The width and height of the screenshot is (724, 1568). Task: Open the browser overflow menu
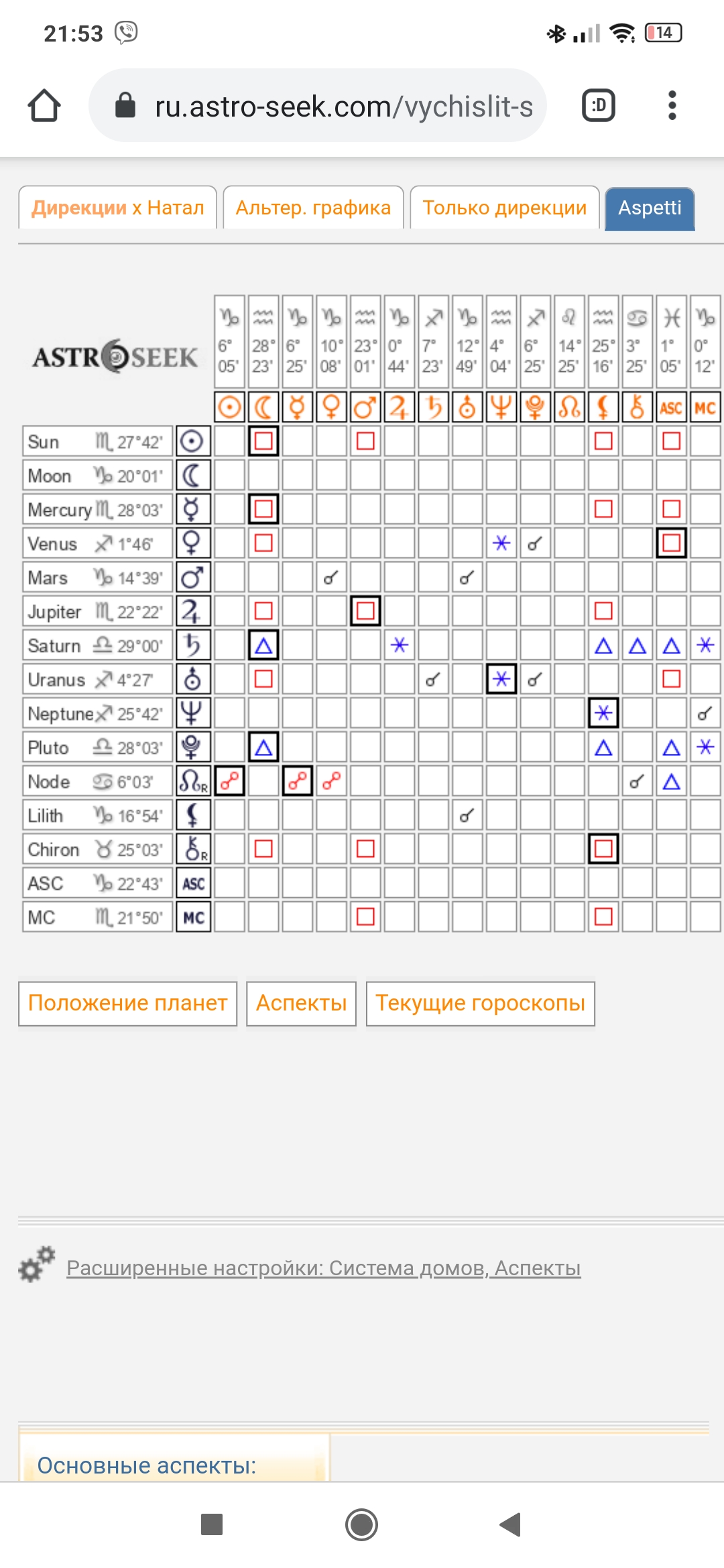[x=672, y=105]
